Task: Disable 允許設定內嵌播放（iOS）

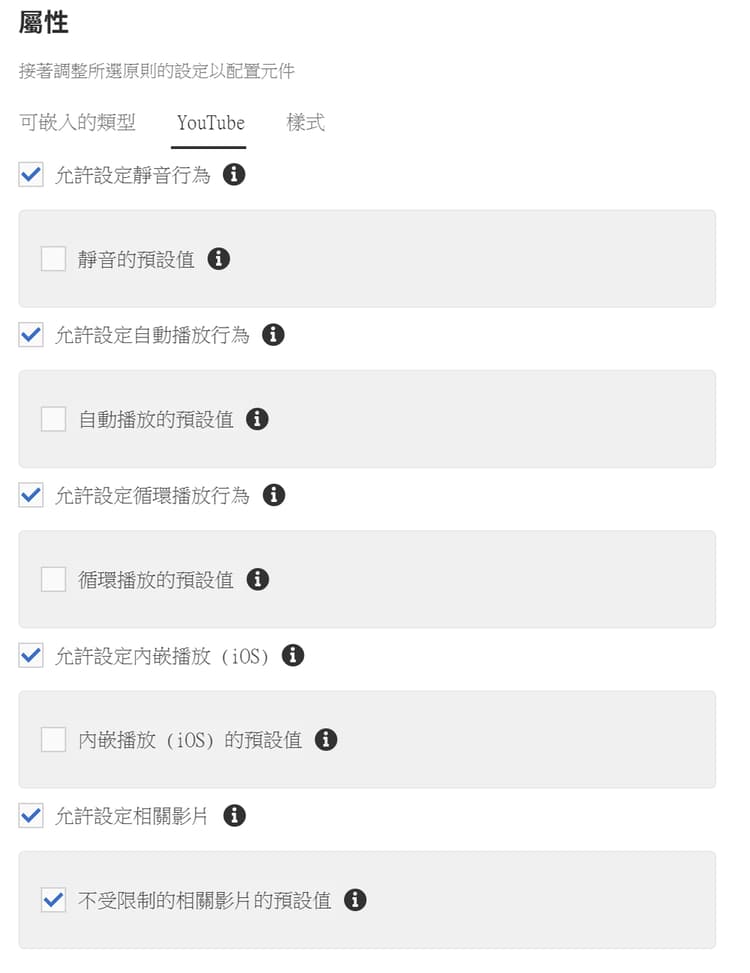Action: 30,655
